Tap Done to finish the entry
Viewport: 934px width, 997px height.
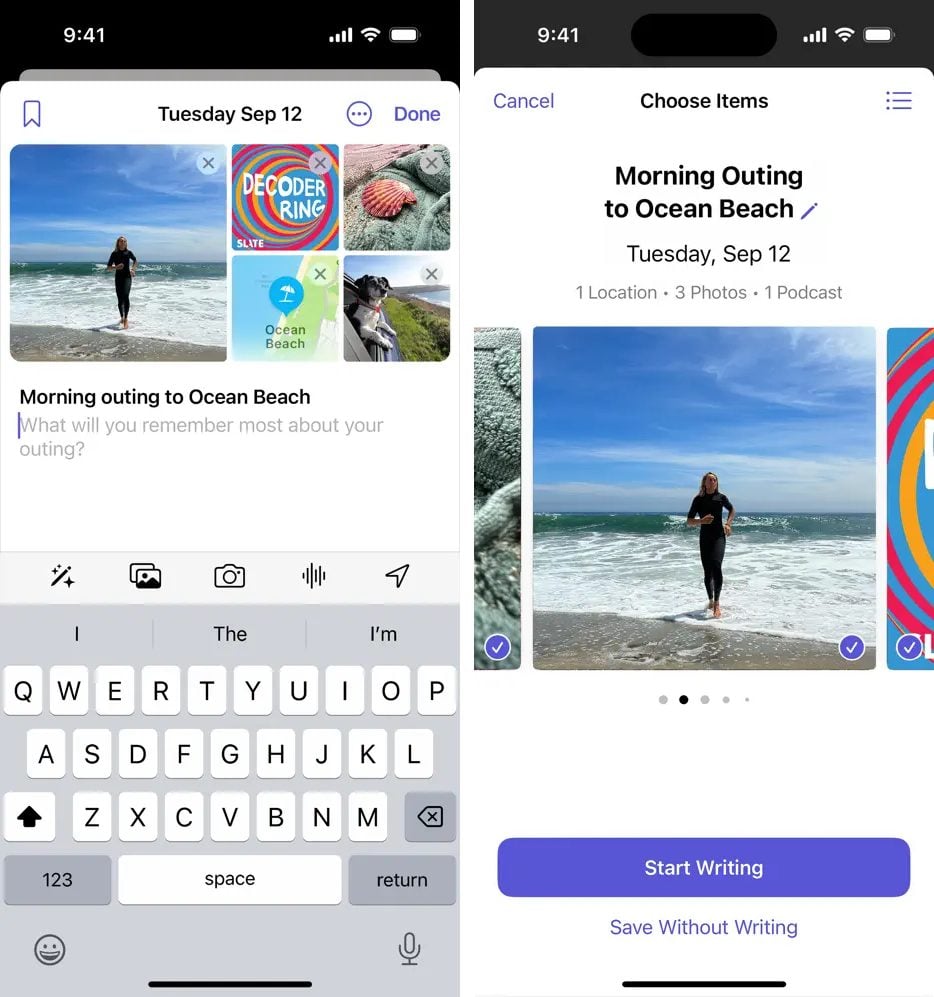click(417, 114)
